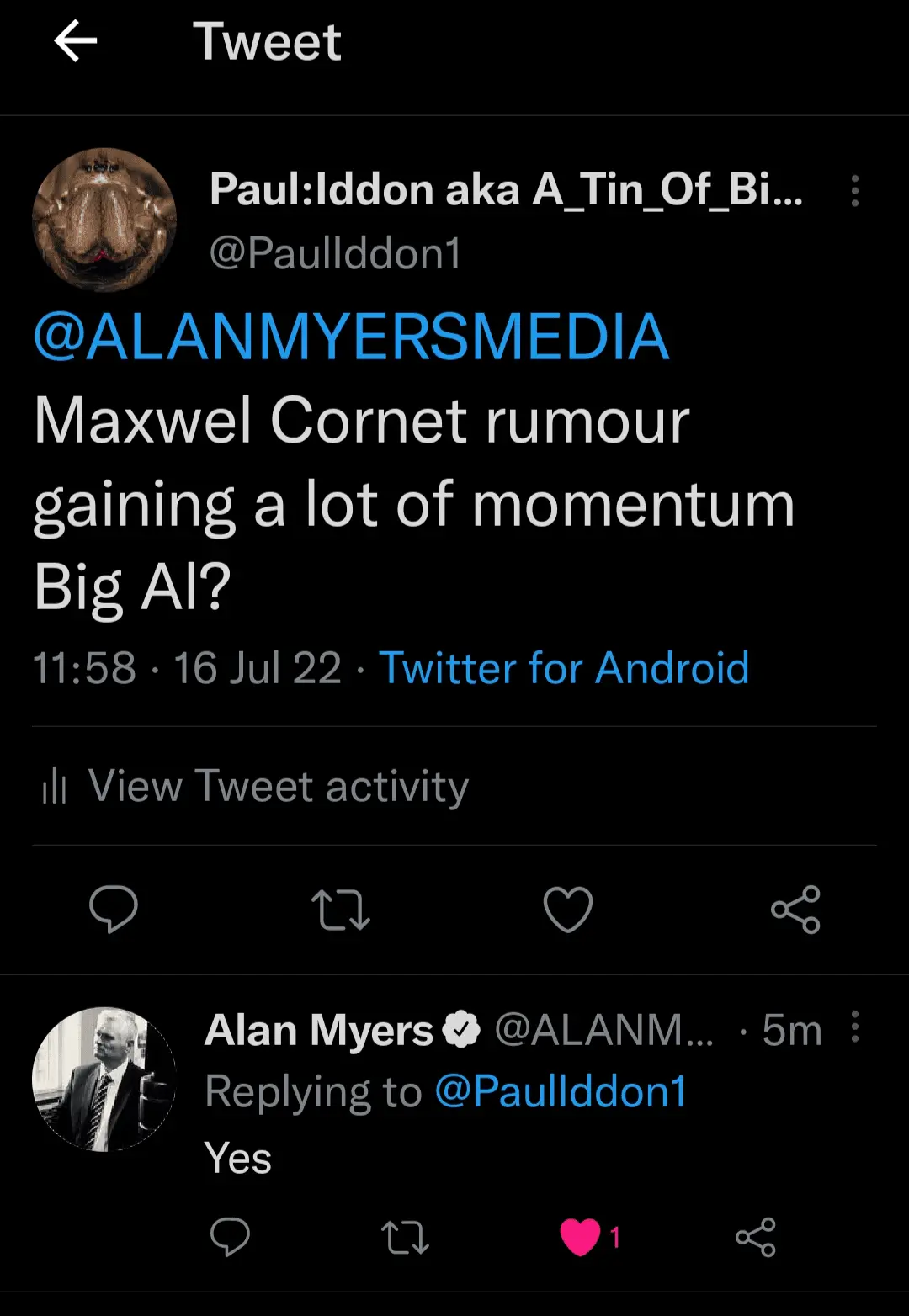Open Paul:Iddon's profile picture
Screen dimensions: 909x1316
coord(104,220)
